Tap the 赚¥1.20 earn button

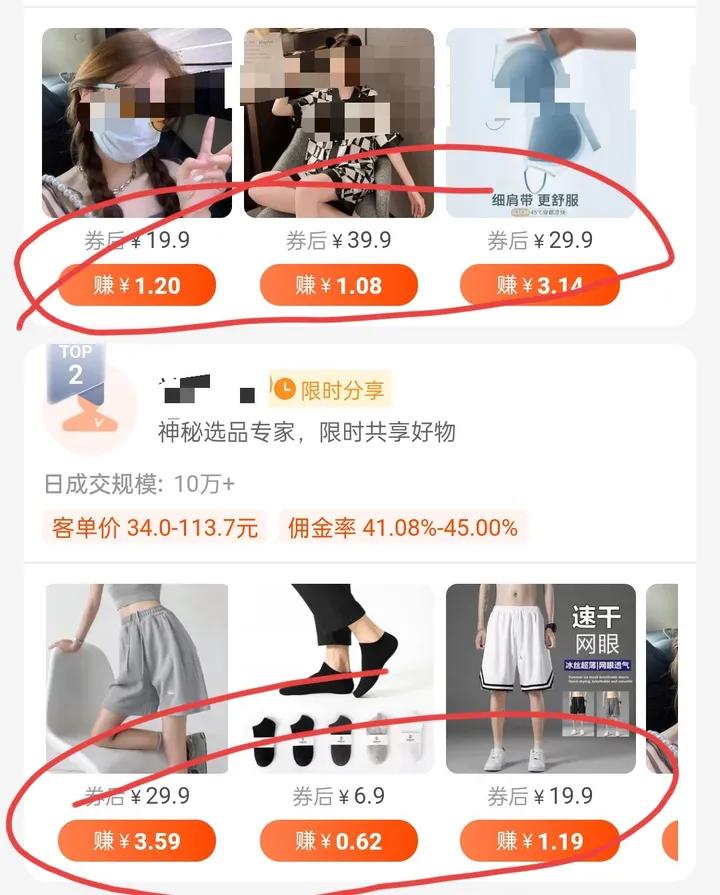(x=136, y=285)
